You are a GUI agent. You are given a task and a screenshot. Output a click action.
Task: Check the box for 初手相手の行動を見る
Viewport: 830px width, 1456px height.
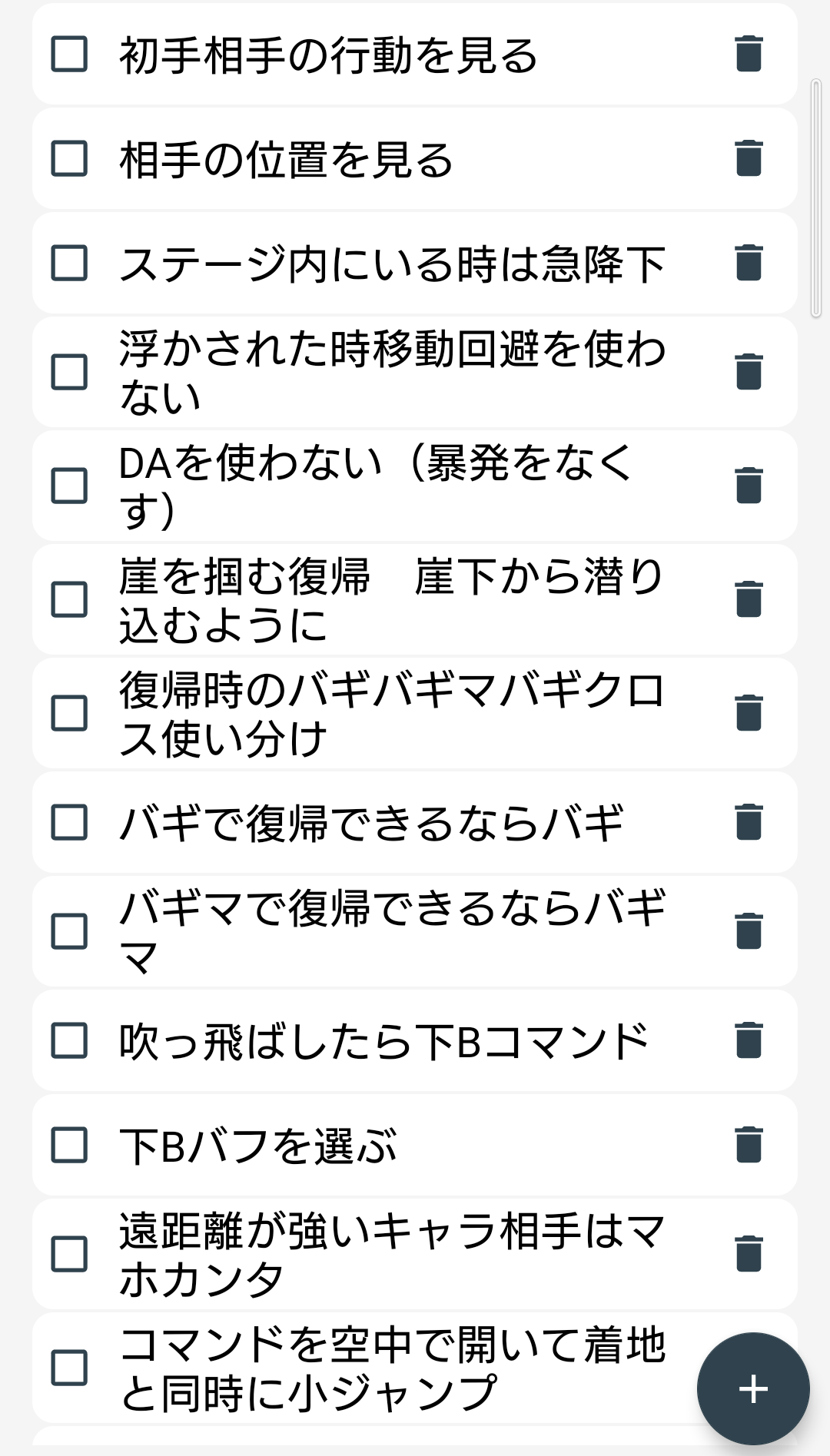[69, 55]
